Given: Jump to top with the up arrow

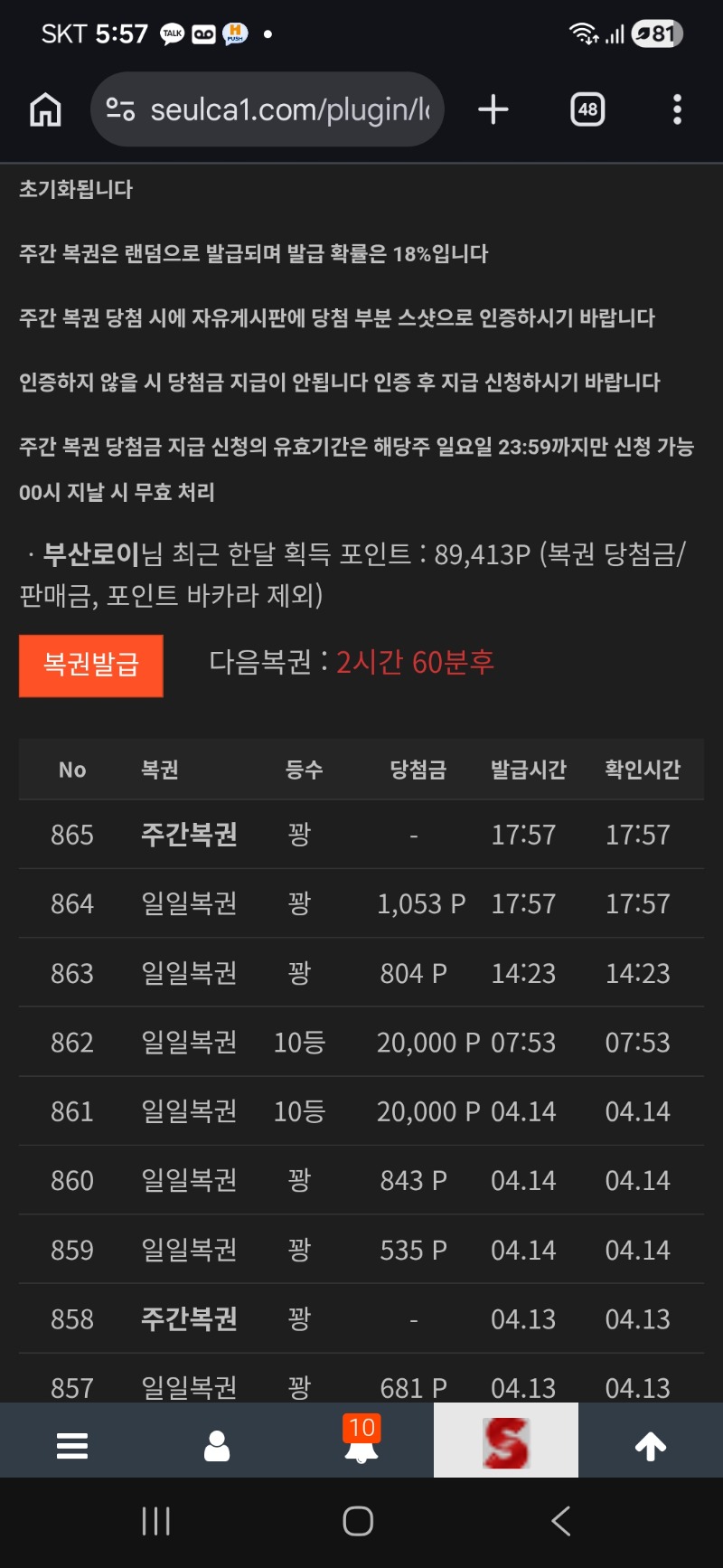Looking at the screenshot, I should coord(651,1445).
